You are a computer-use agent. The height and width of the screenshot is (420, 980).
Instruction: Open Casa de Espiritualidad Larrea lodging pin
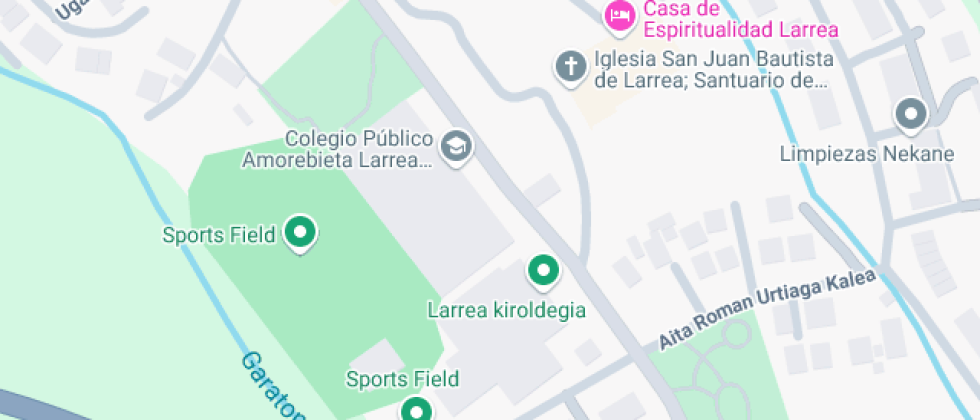620,14
